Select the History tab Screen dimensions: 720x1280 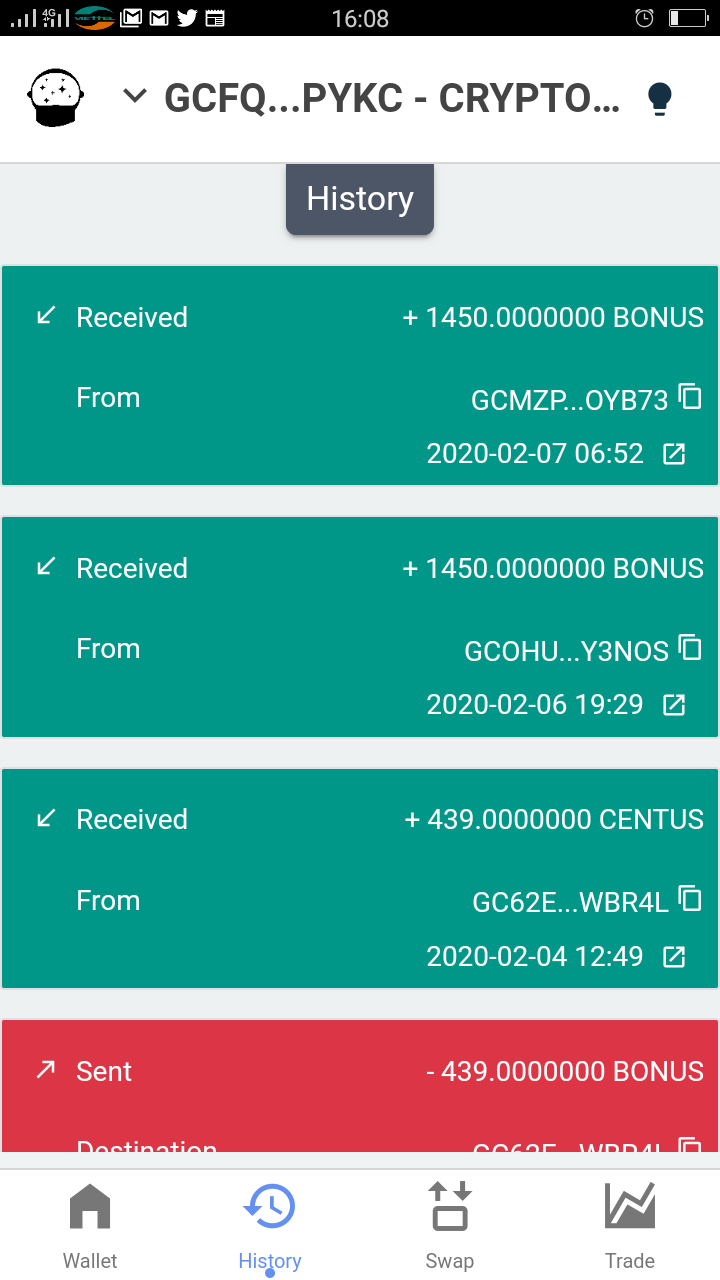[x=270, y=1225]
